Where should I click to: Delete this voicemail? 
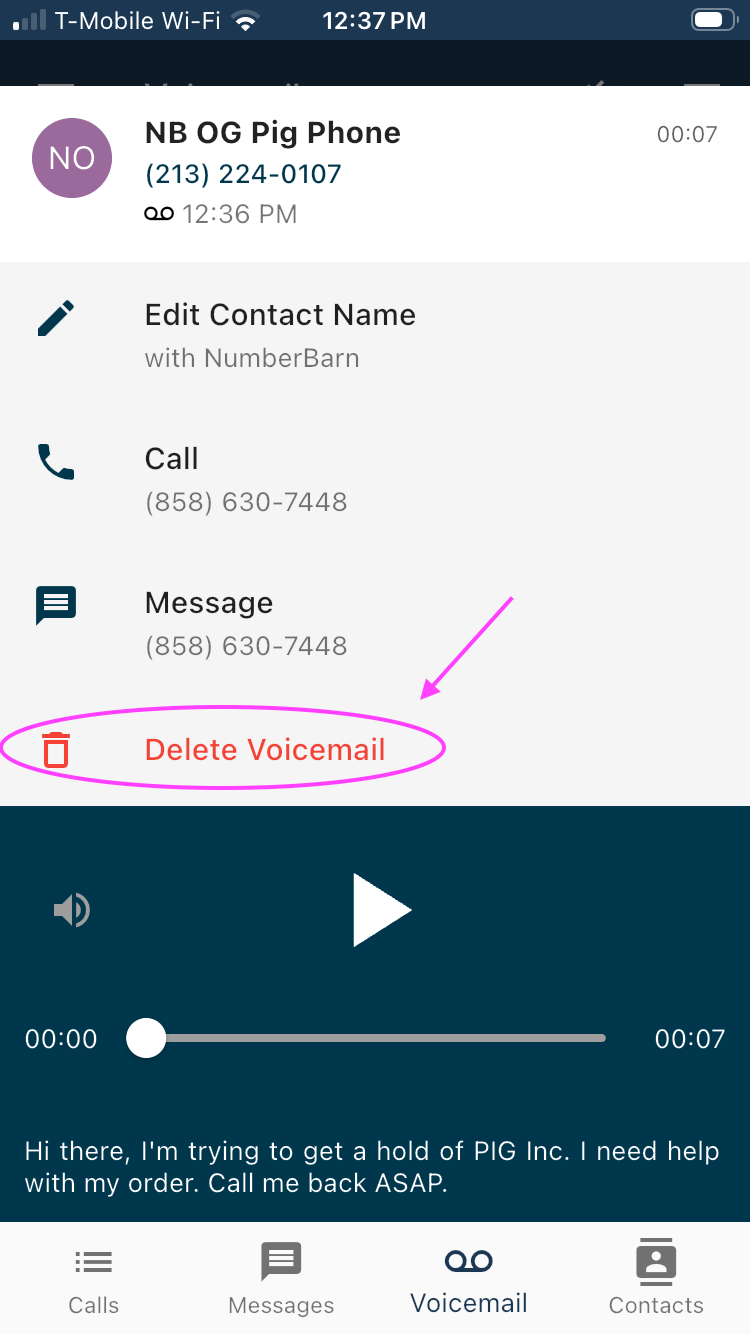(x=264, y=750)
